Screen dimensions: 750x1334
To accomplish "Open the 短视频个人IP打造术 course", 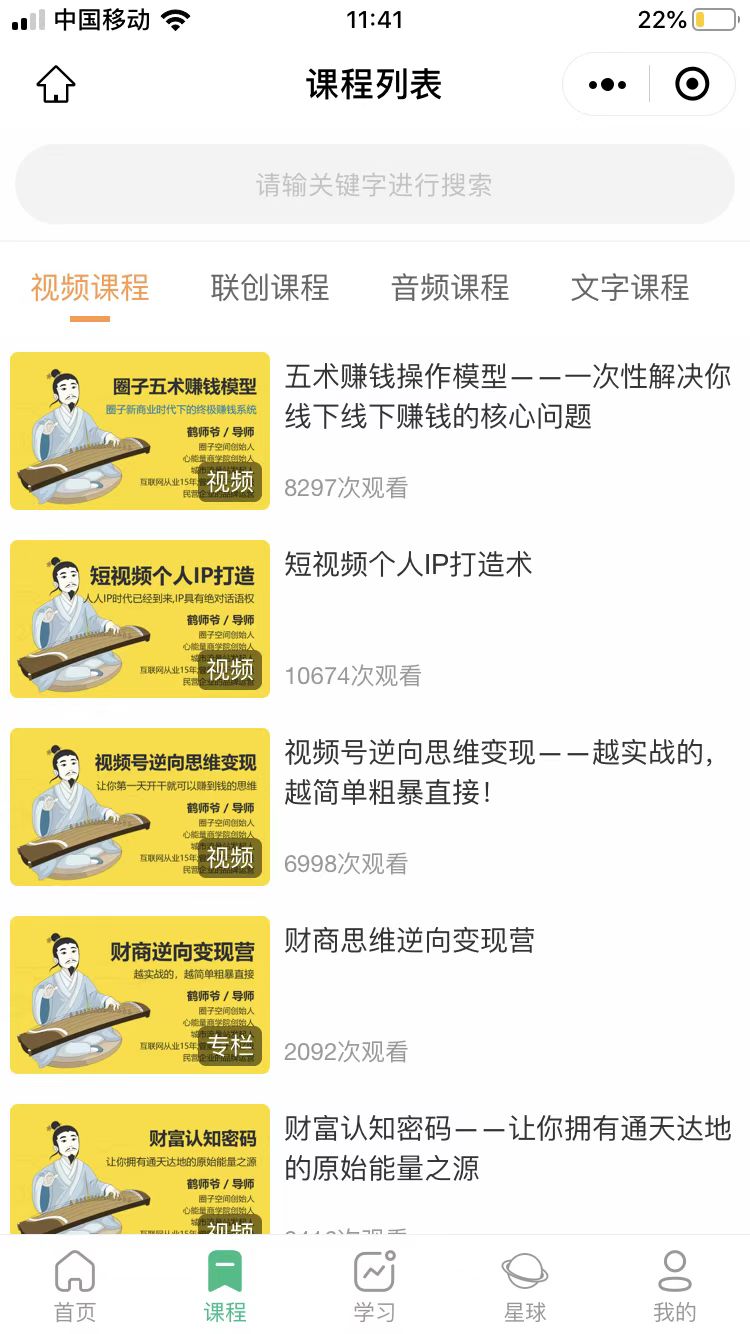I will (408, 565).
